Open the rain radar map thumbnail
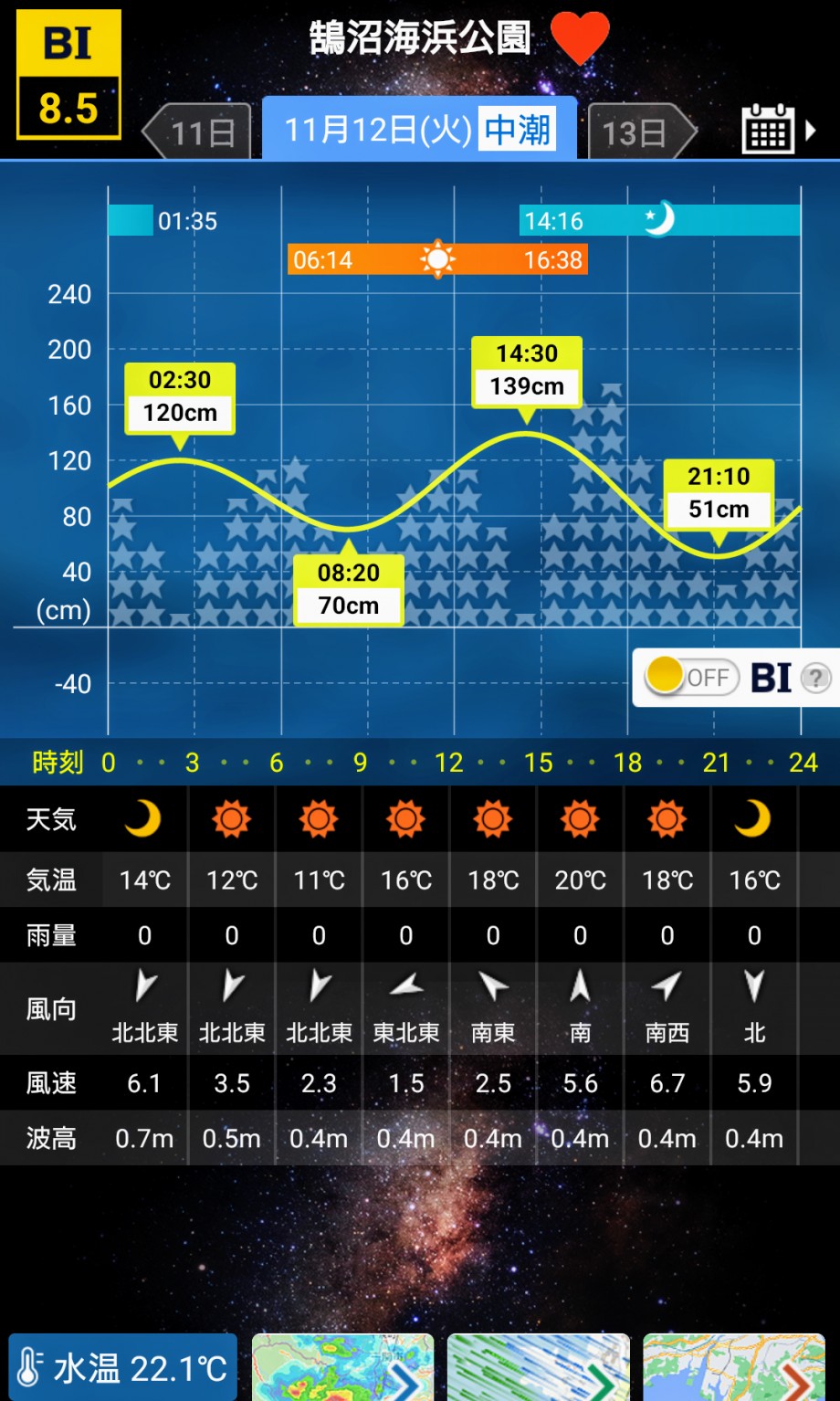The width and height of the screenshot is (840, 1401). tap(342, 1367)
